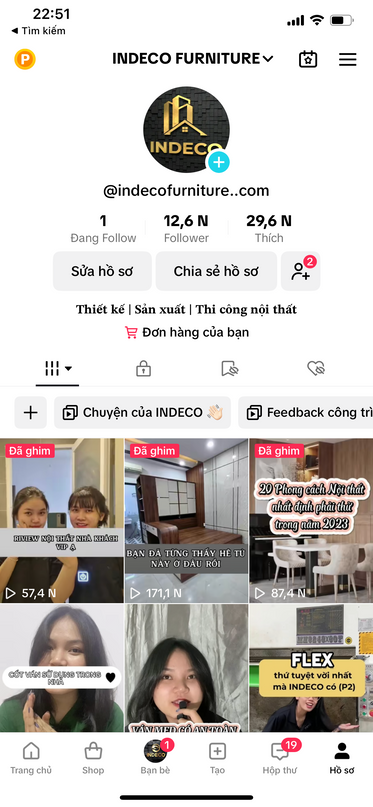Open the calendar star icon
The image size is (373, 807).
pyautogui.click(x=308, y=59)
